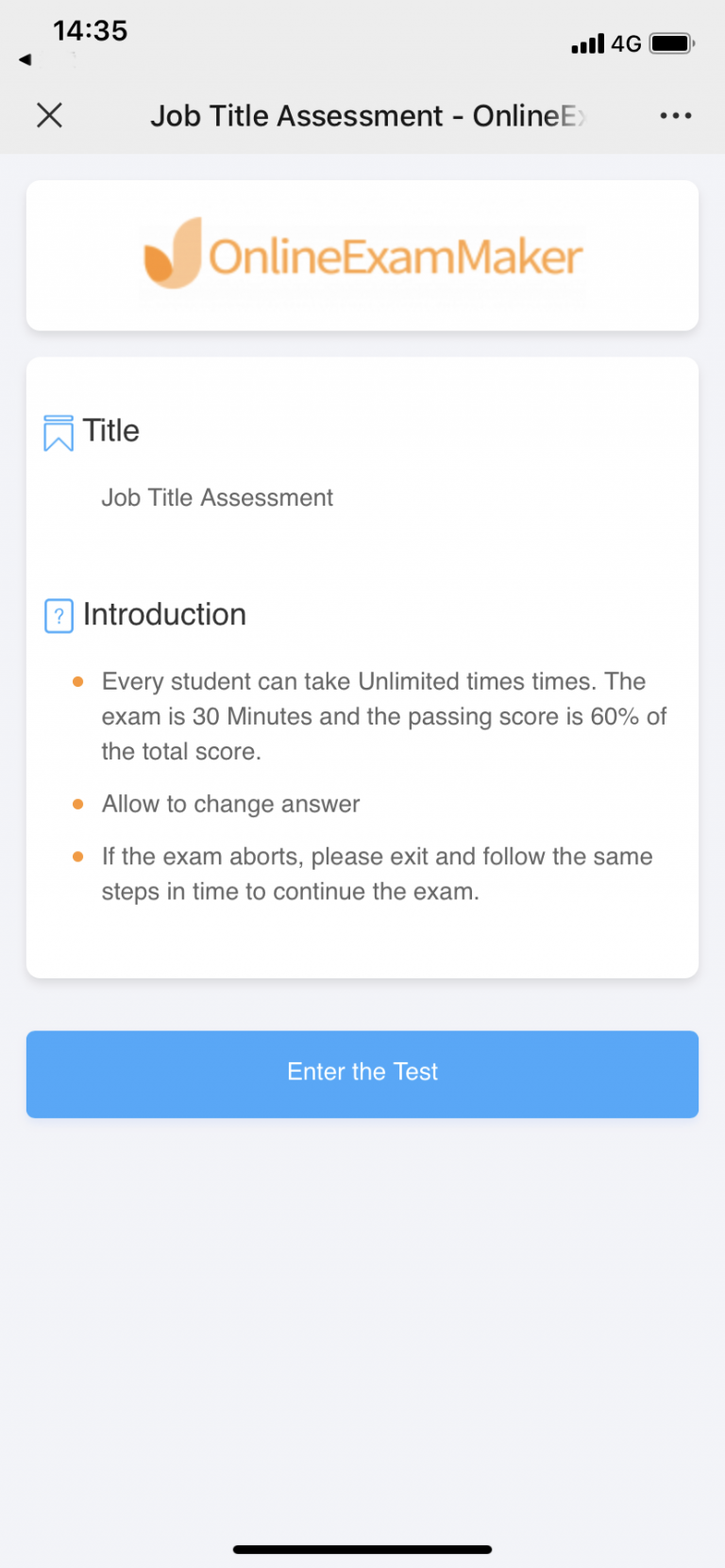Image resolution: width=725 pixels, height=1568 pixels.
Task: Tap the back arrow below the clock
Action: click(25, 58)
